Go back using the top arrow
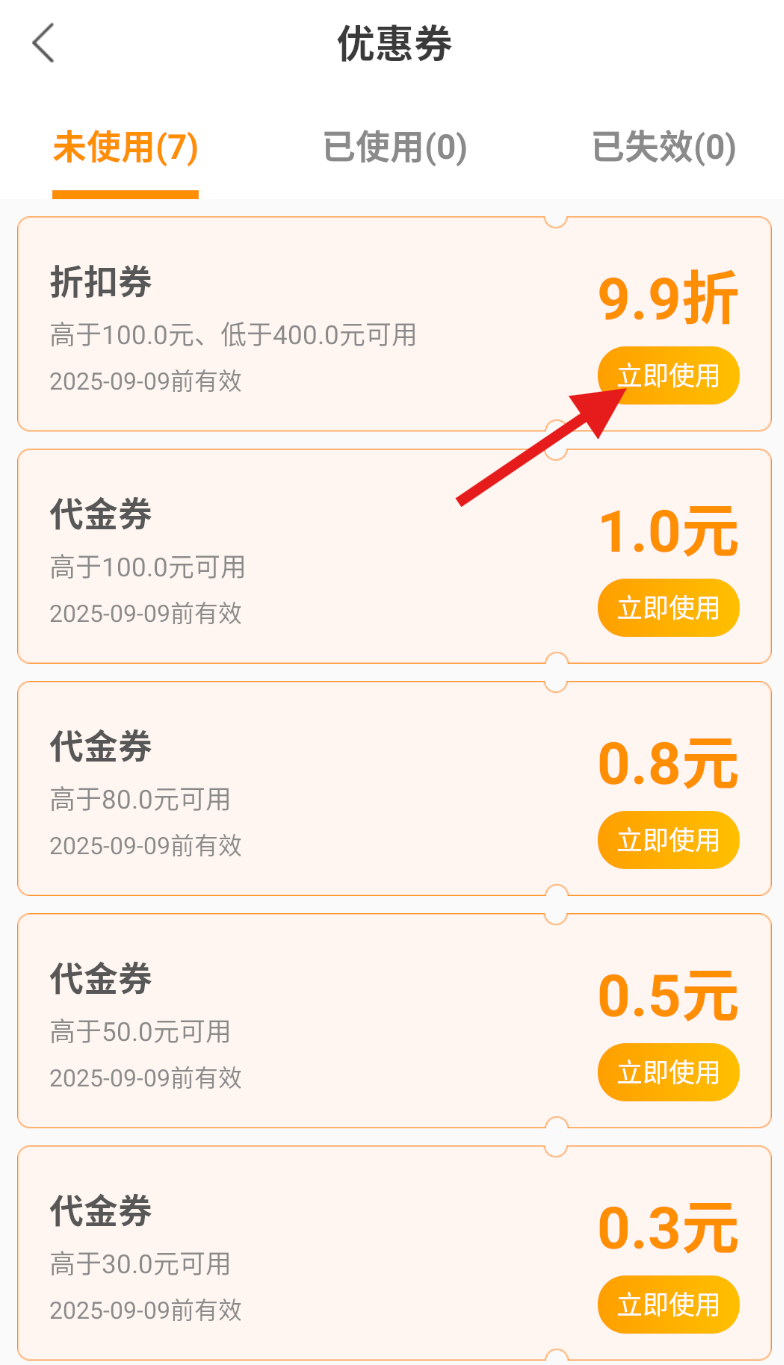 (x=43, y=44)
